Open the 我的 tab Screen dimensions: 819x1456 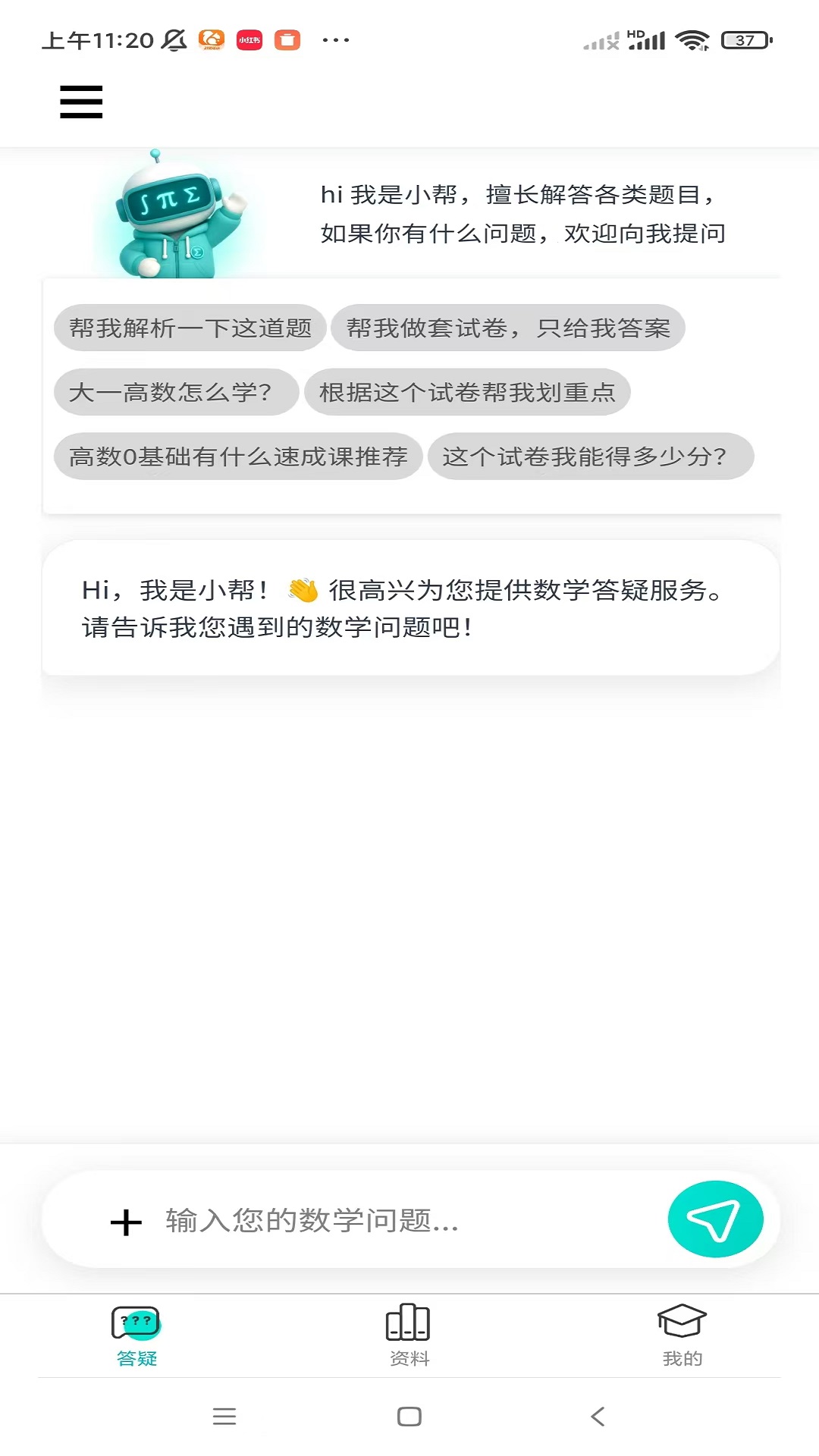(x=682, y=1336)
